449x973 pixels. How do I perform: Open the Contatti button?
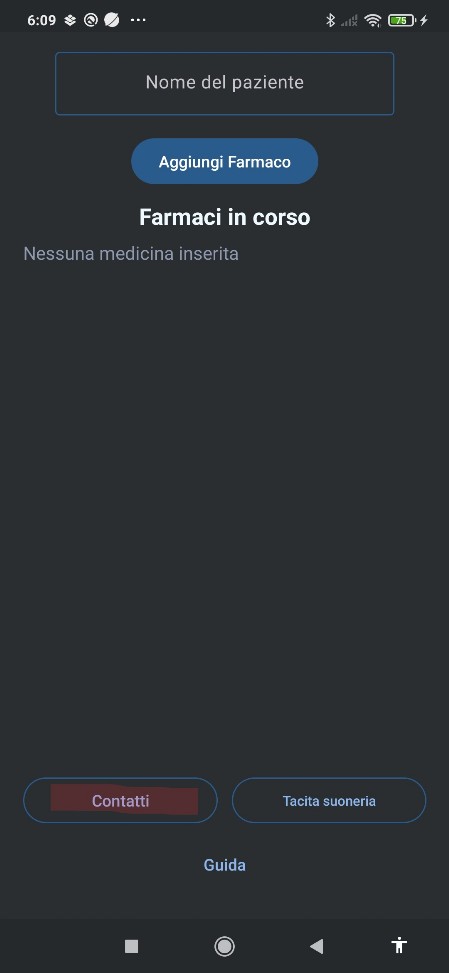coord(120,800)
